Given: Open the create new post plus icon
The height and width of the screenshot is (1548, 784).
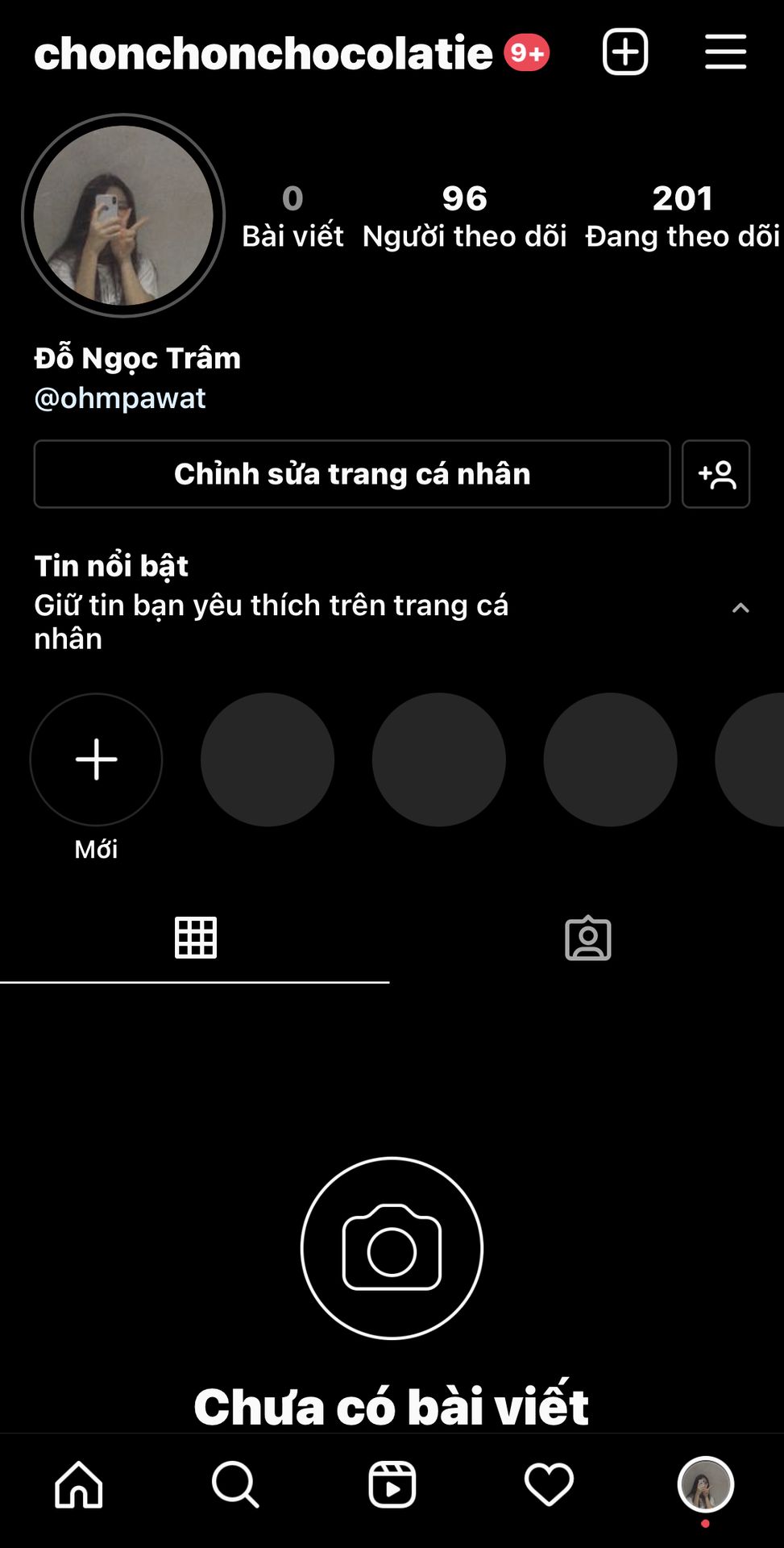Looking at the screenshot, I should tap(625, 52).
